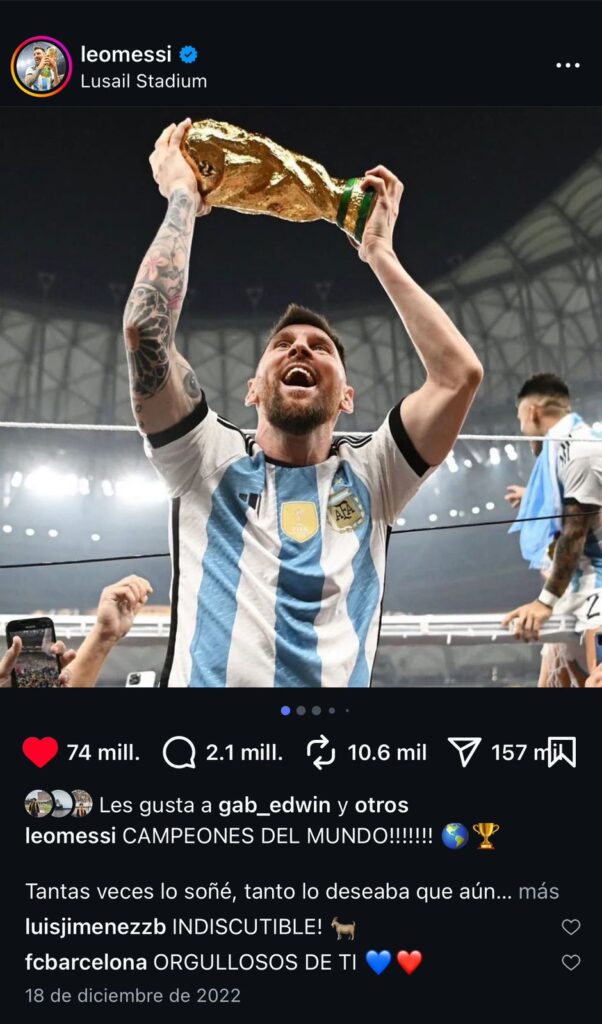The width and height of the screenshot is (602, 1024).
Task: Save the post with the bookmark icon
Action: [562, 752]
